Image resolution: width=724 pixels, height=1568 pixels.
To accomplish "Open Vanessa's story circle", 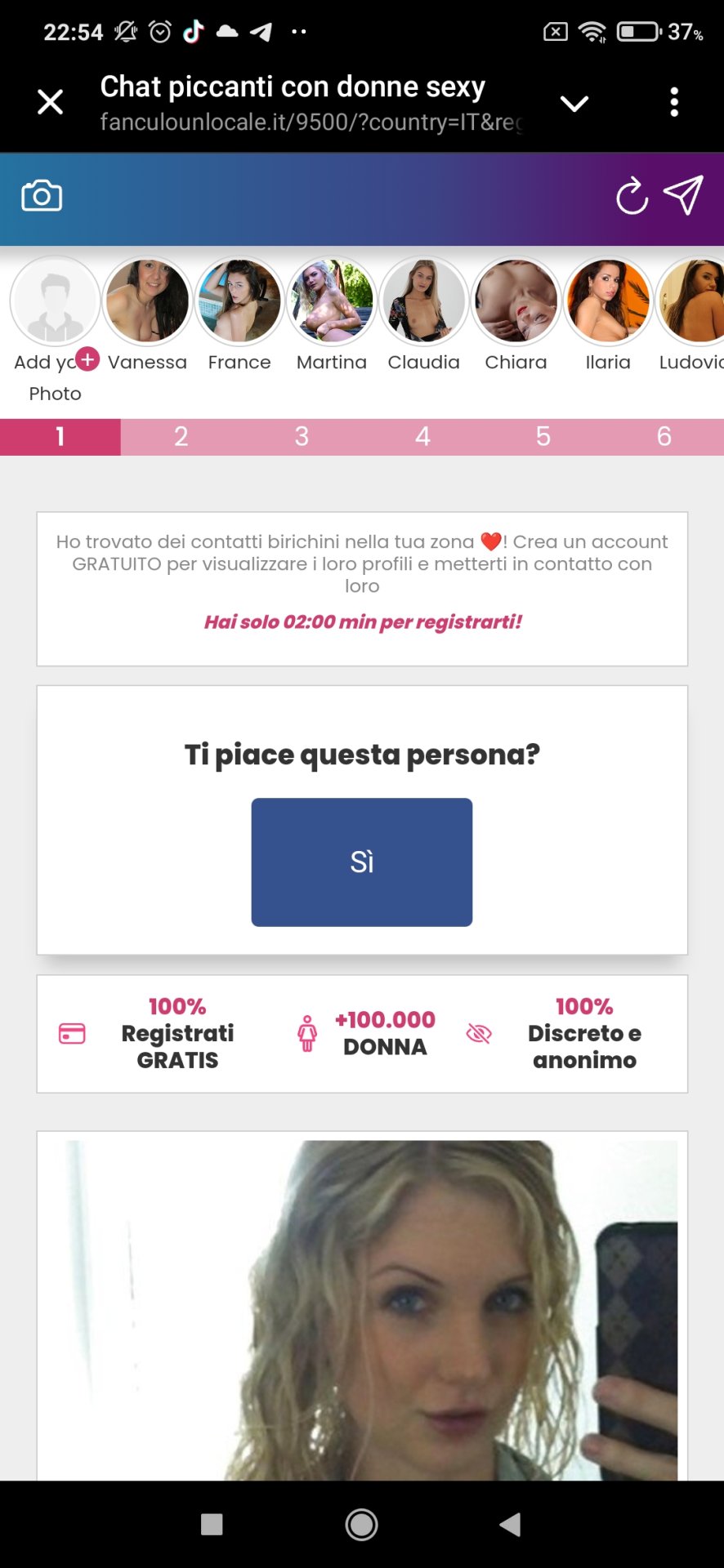I will click(147, 301).
